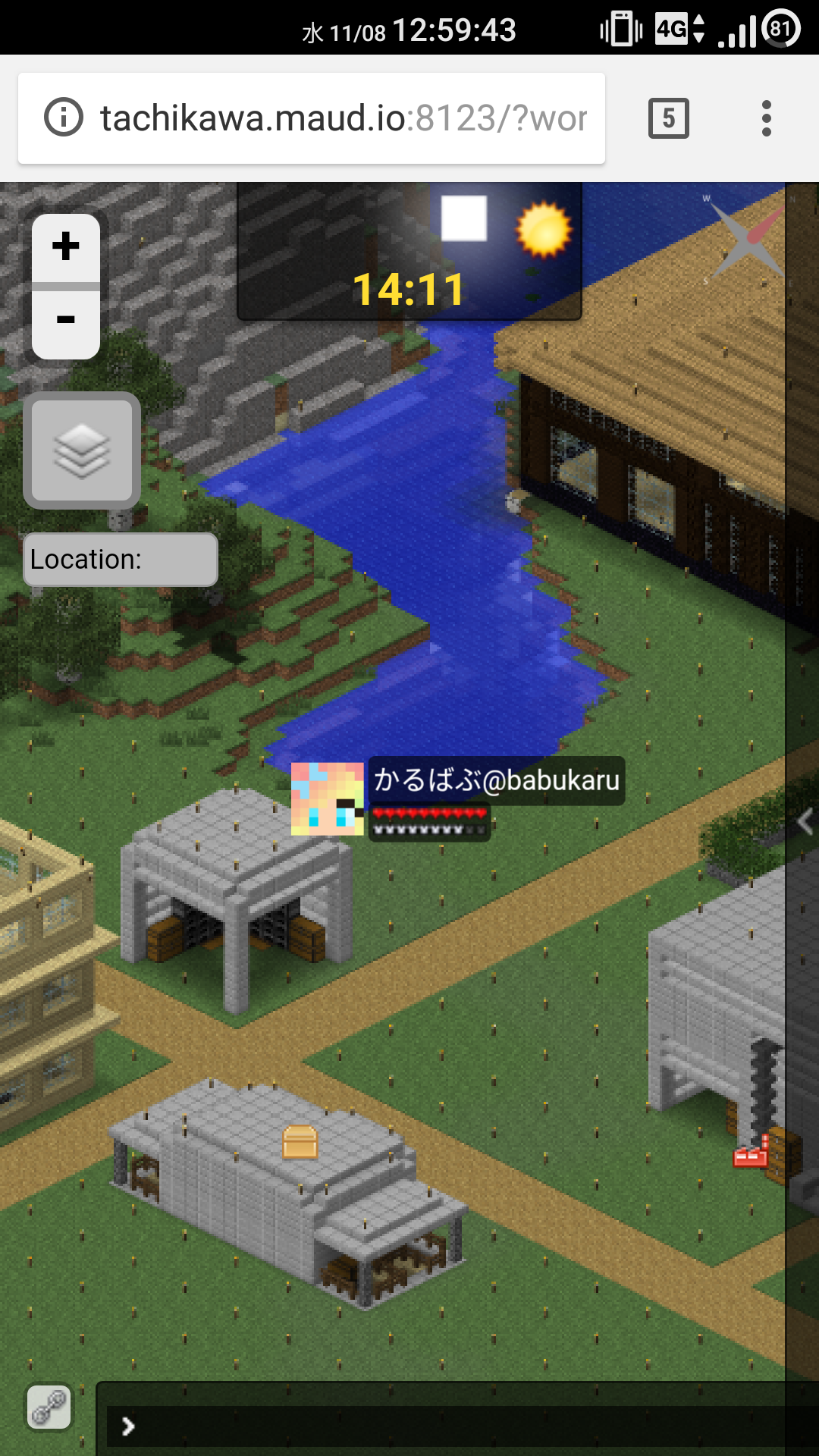This screenshot has width=819, height=1456.
Task: View site info via the circled i icon
Action: [64, 118]
